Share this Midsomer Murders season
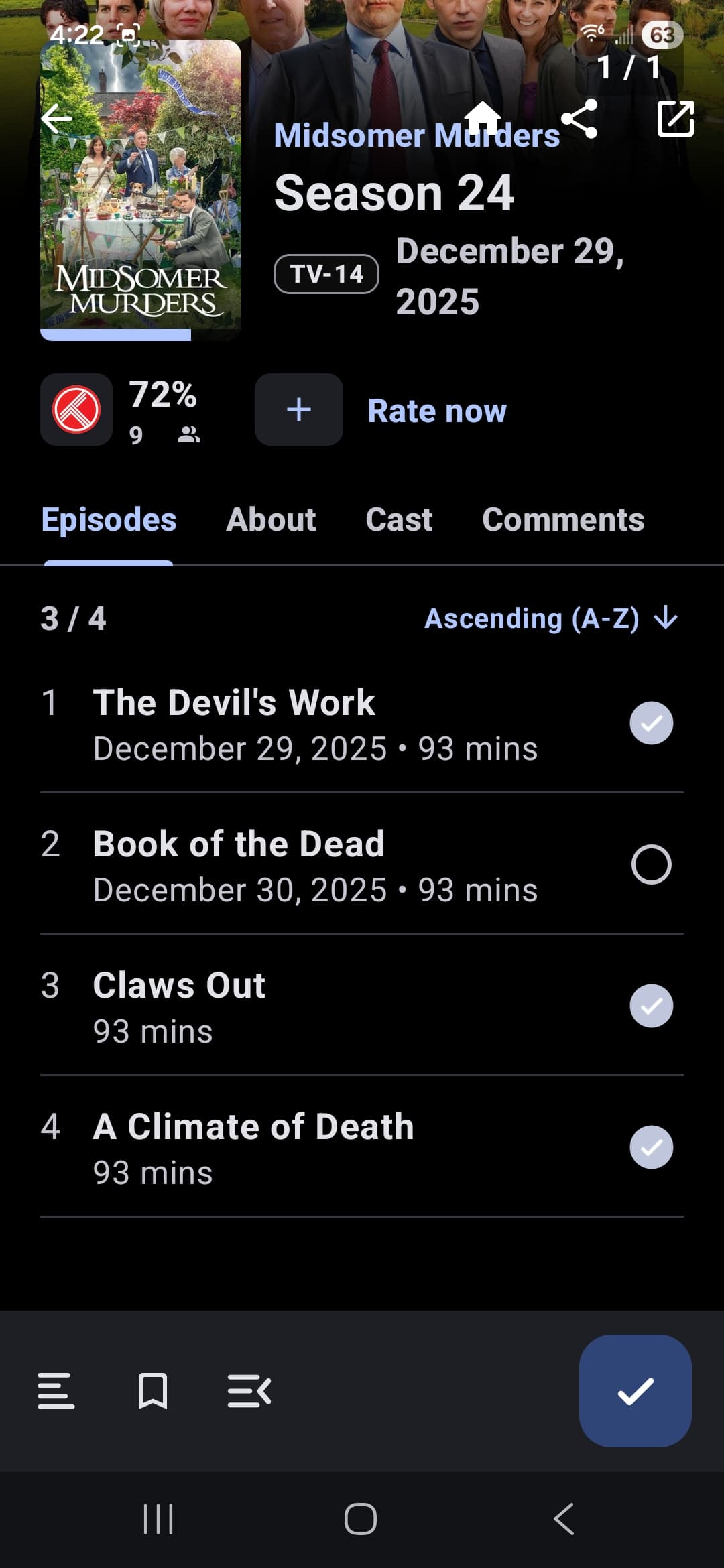Image resolution: width=724 pixels, height=1568 pixels. pos(579,119)
